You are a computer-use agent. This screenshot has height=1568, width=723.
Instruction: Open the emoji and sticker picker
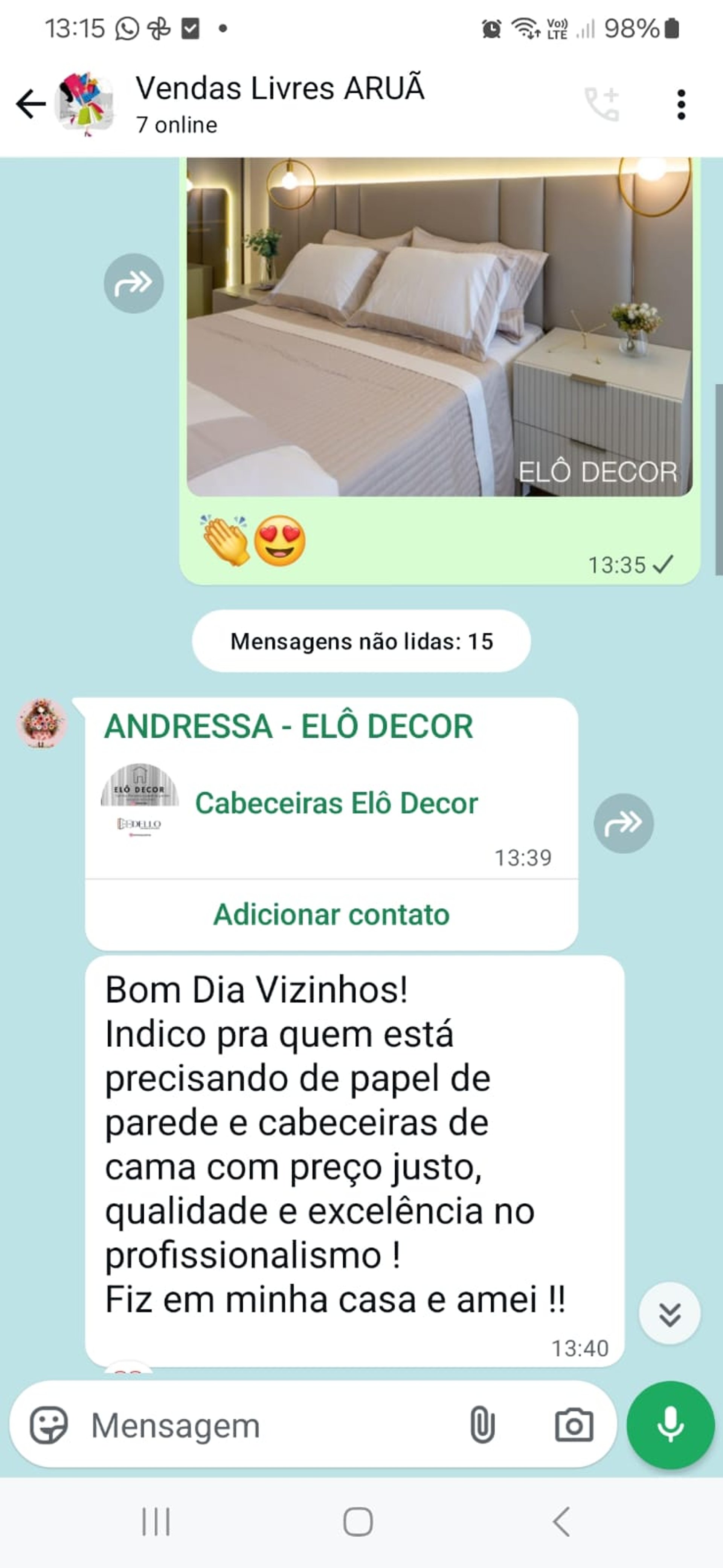49,1425
